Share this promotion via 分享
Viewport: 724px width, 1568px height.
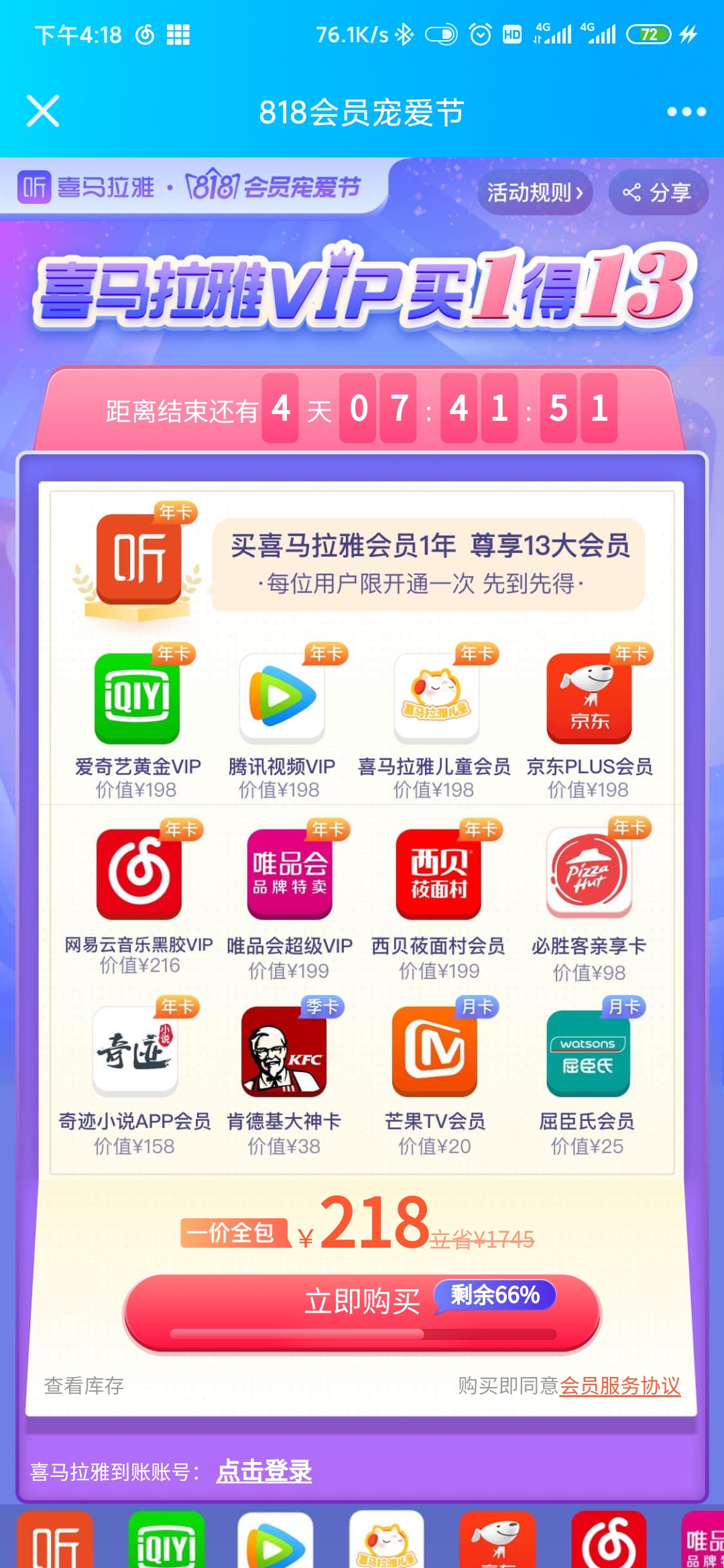click(657, 193)
